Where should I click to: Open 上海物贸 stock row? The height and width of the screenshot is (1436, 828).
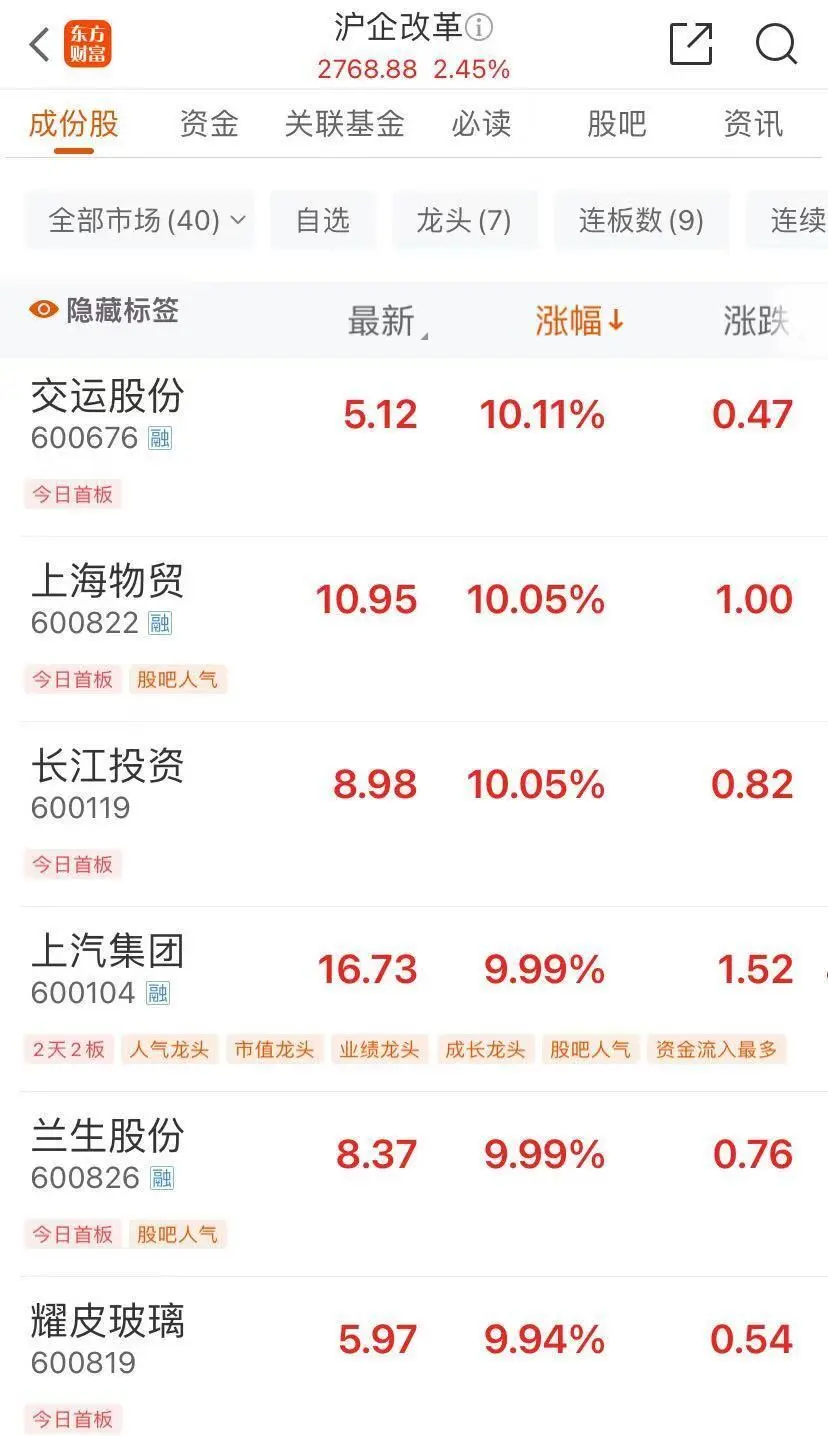click(x=108, y=581)
